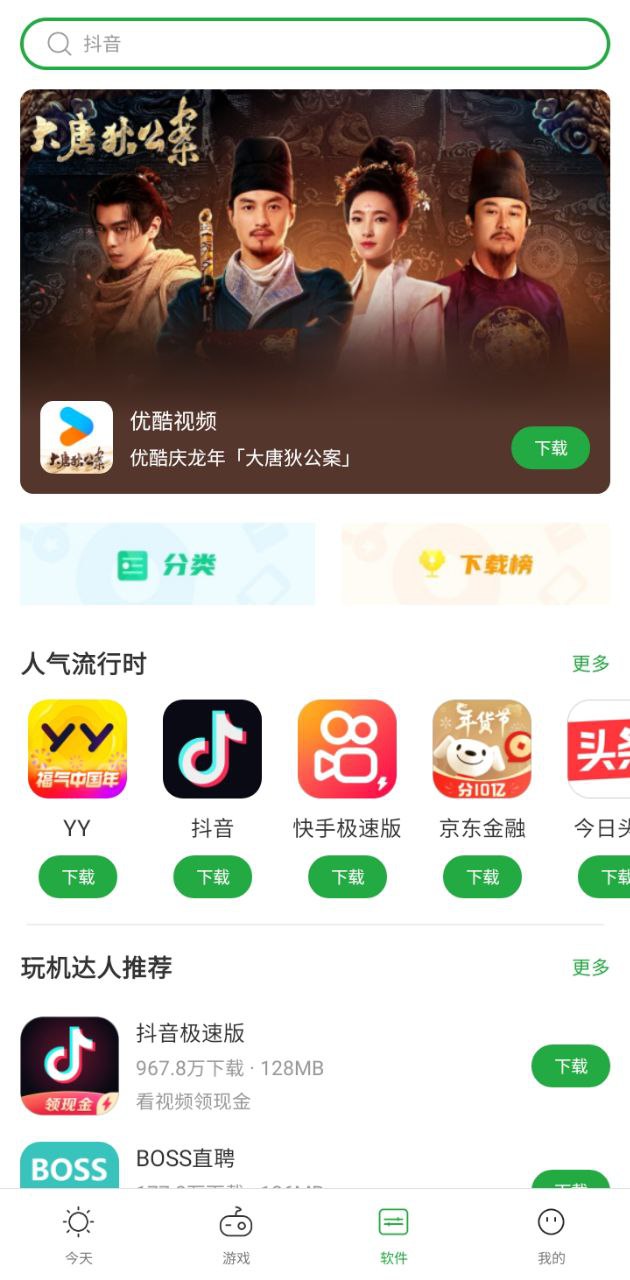The image size is (630, 1280).
Task: Download 京东金融 app
Action: tap(482, 877)
